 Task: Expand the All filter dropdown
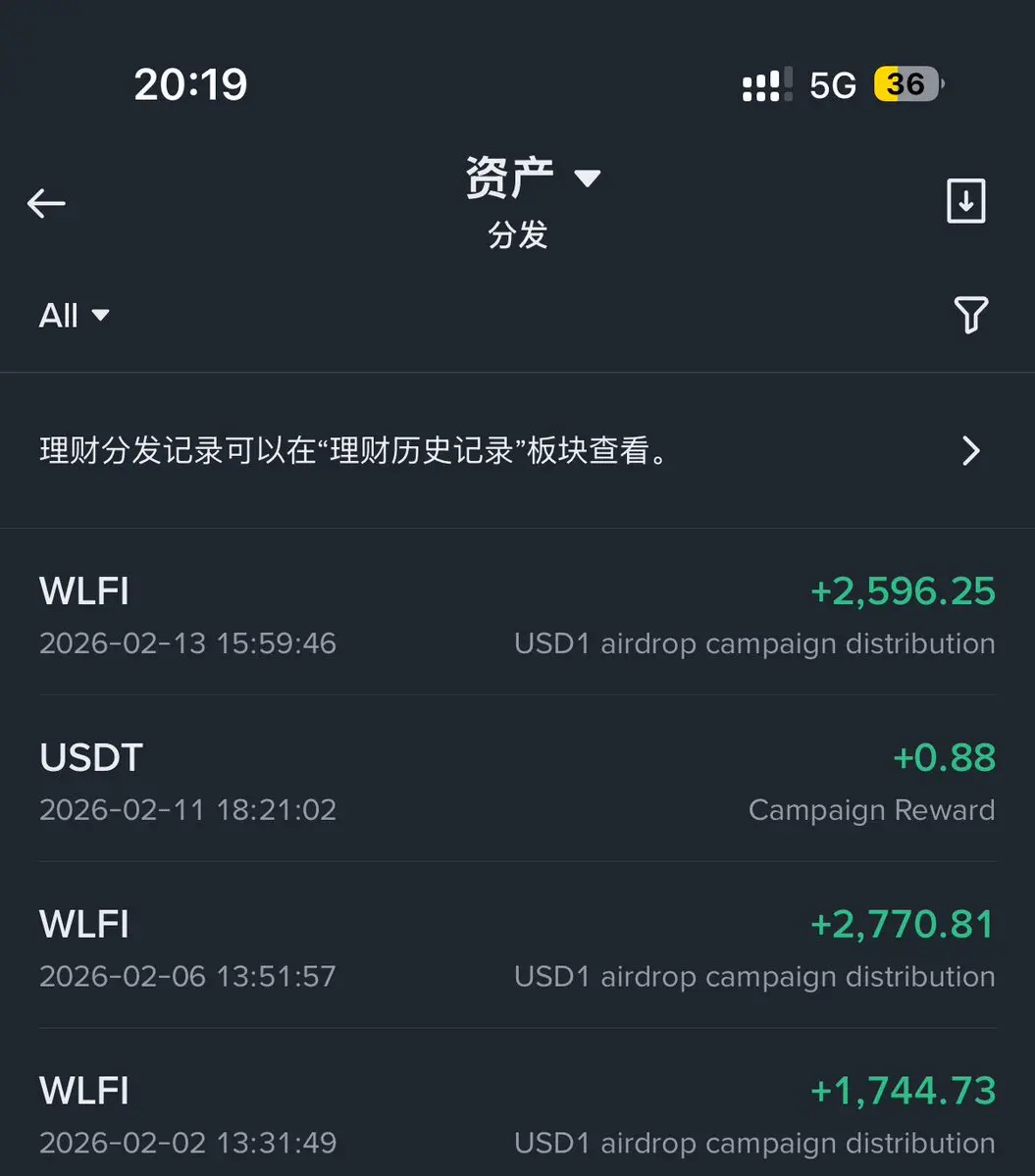click(x=74, y=315)
